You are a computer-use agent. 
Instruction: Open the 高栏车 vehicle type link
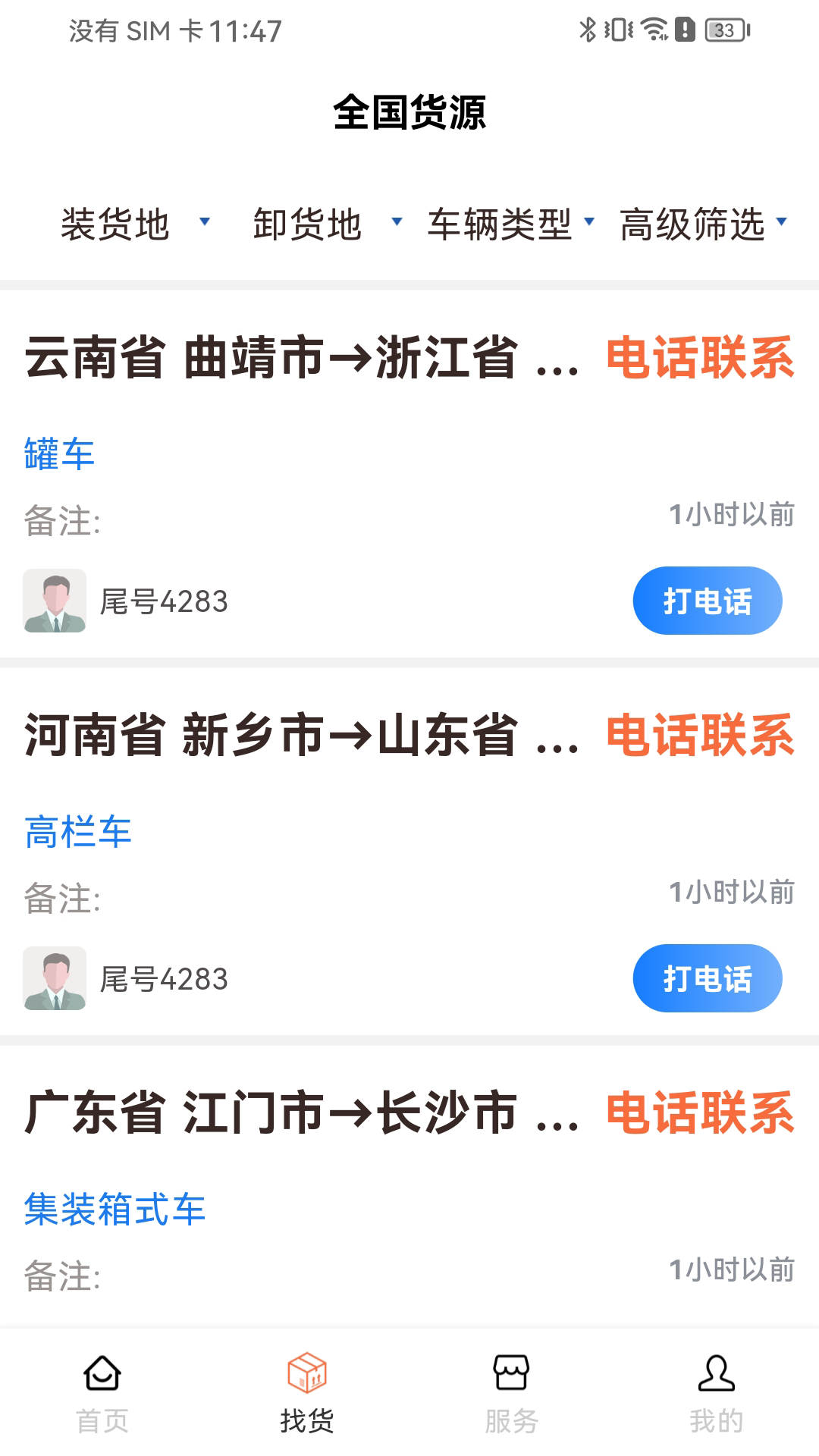77,833
